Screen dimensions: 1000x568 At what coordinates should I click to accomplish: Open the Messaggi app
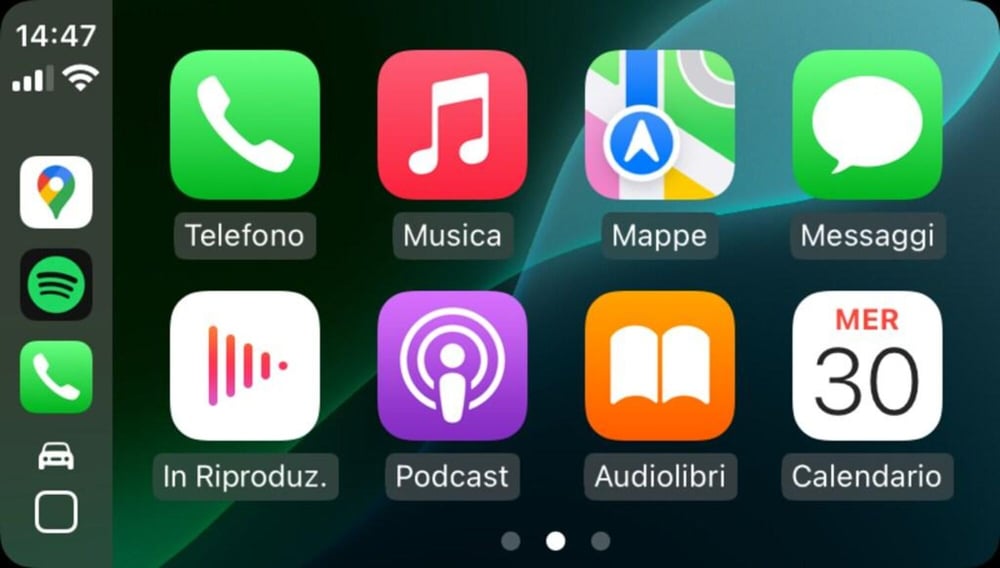point(867,125)
